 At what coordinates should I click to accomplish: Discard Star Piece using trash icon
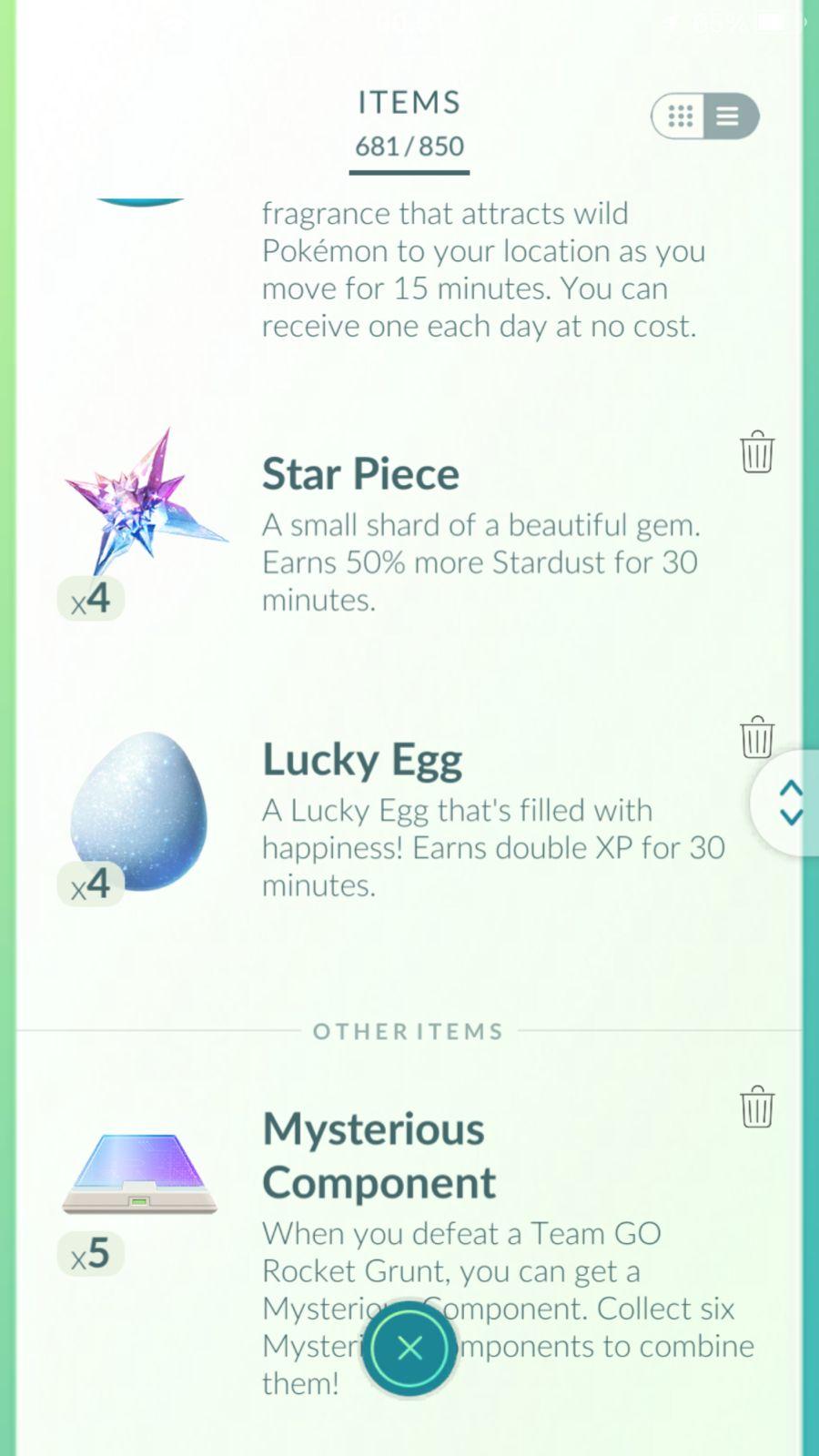point(756,452)
